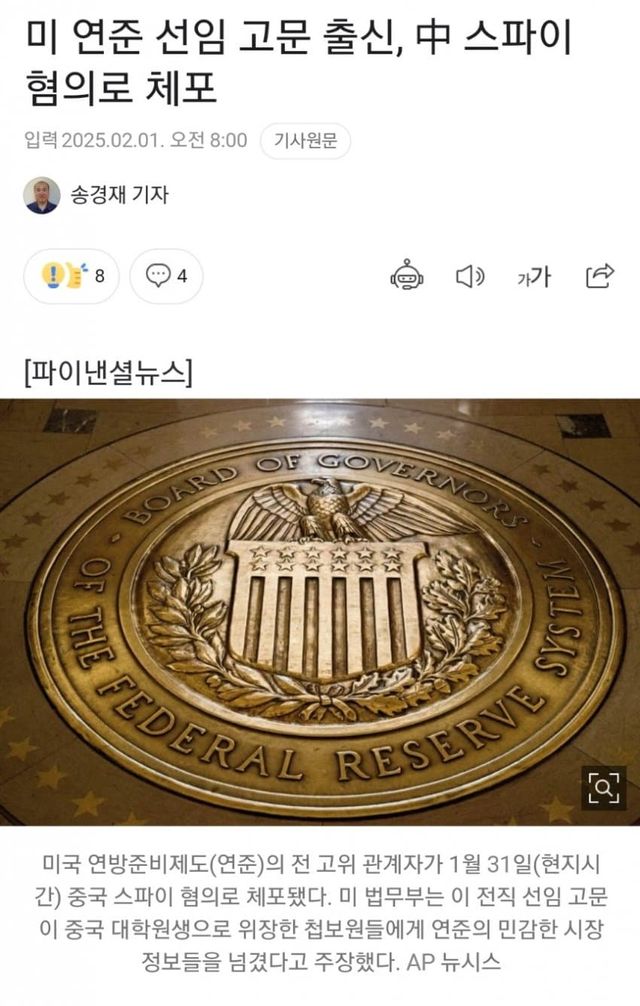This screenshot has width=640, height=1006.
Task: Open the comments button showing 4
Action: pos(166,276)
